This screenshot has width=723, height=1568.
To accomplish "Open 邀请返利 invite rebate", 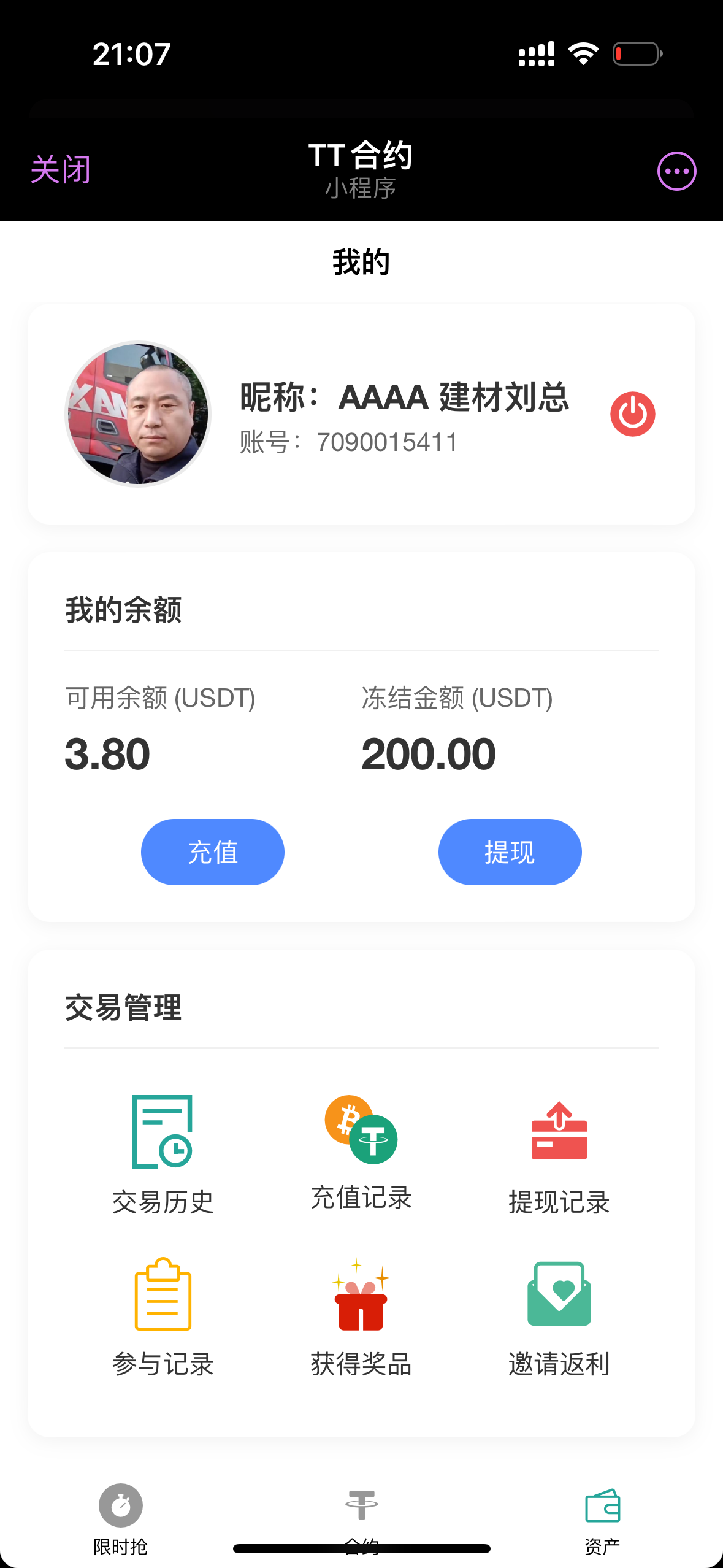I will [559, 1316].
